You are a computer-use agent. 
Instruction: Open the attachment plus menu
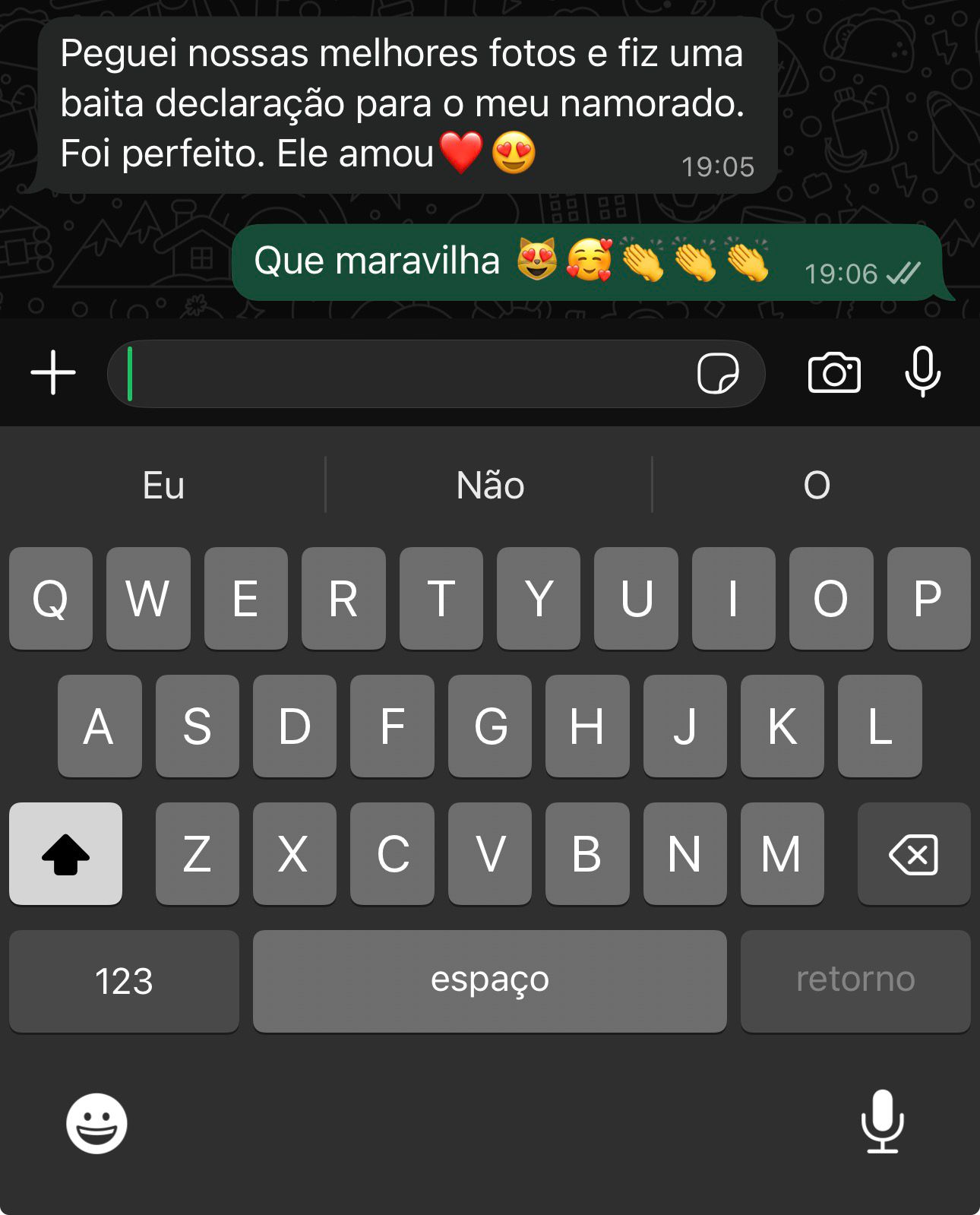[52, 373]
